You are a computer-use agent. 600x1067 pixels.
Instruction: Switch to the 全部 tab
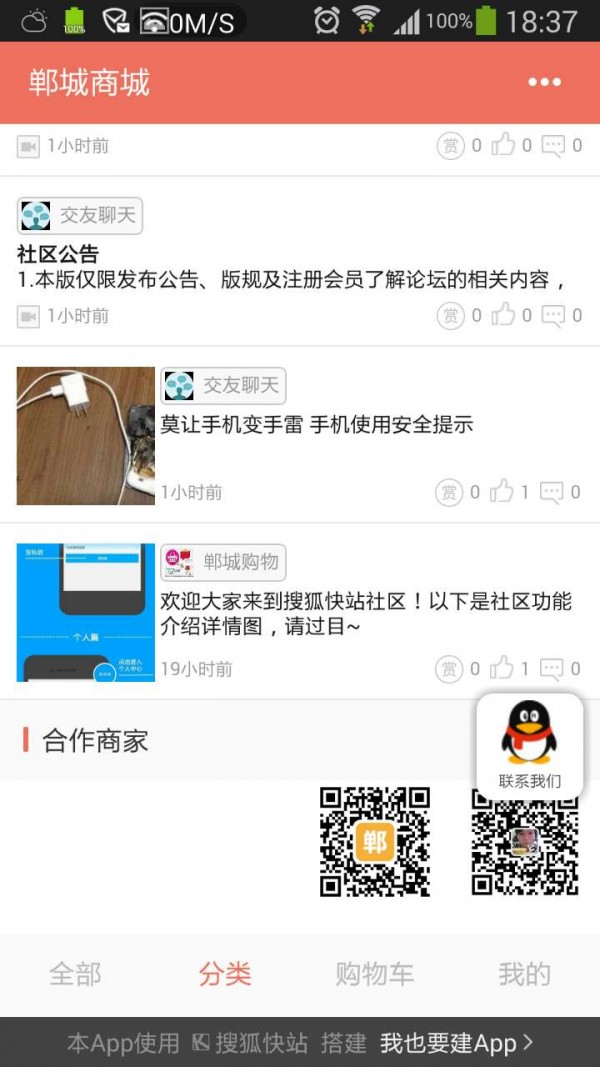coord(75,974)
